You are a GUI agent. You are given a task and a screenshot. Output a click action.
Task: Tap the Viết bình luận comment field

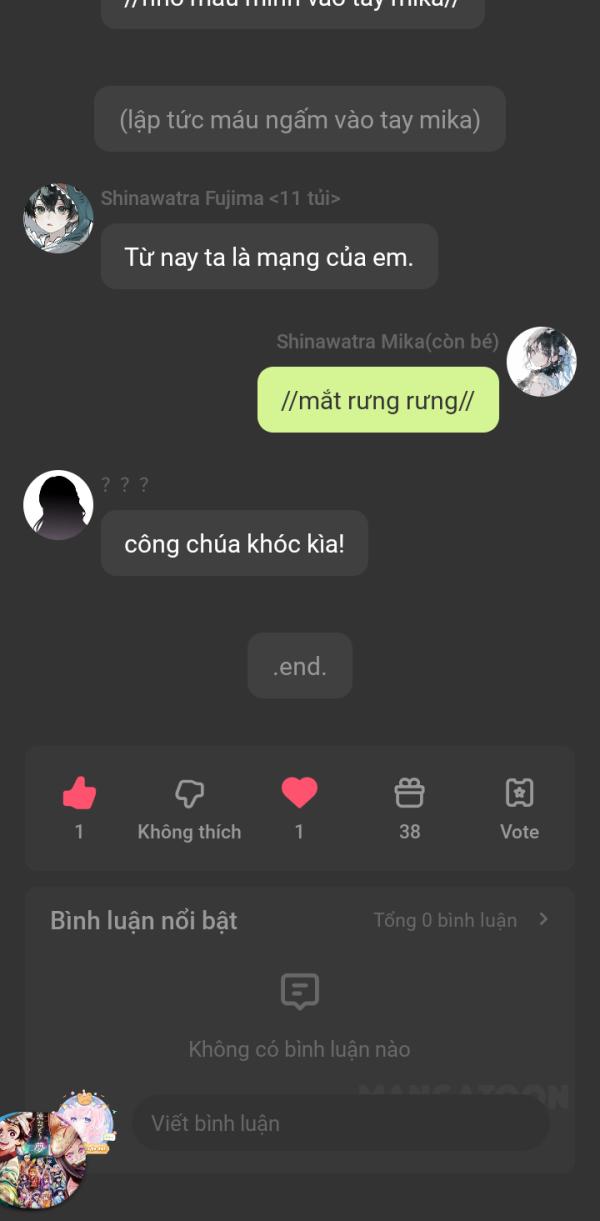pos(340,1123)
